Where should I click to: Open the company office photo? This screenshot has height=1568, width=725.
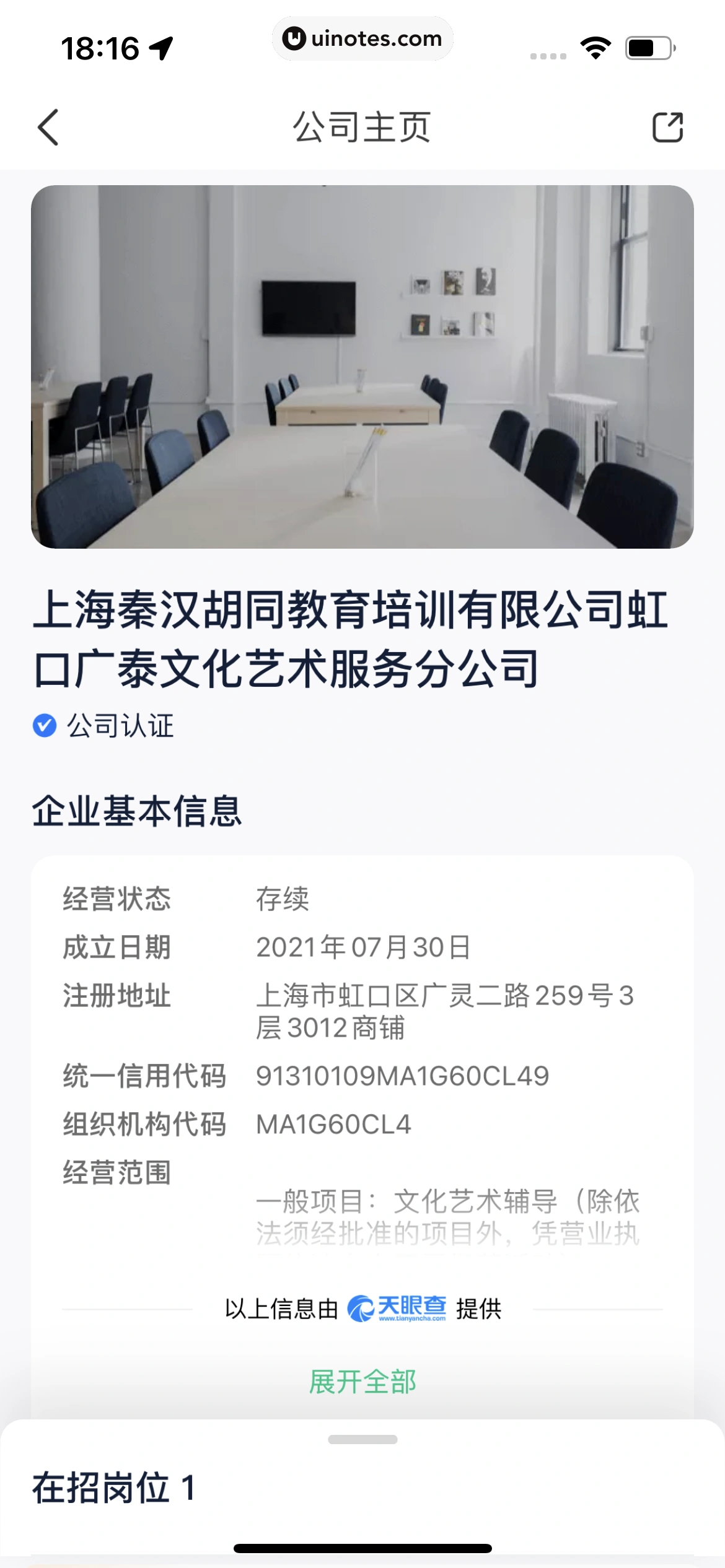coord(362,367)
